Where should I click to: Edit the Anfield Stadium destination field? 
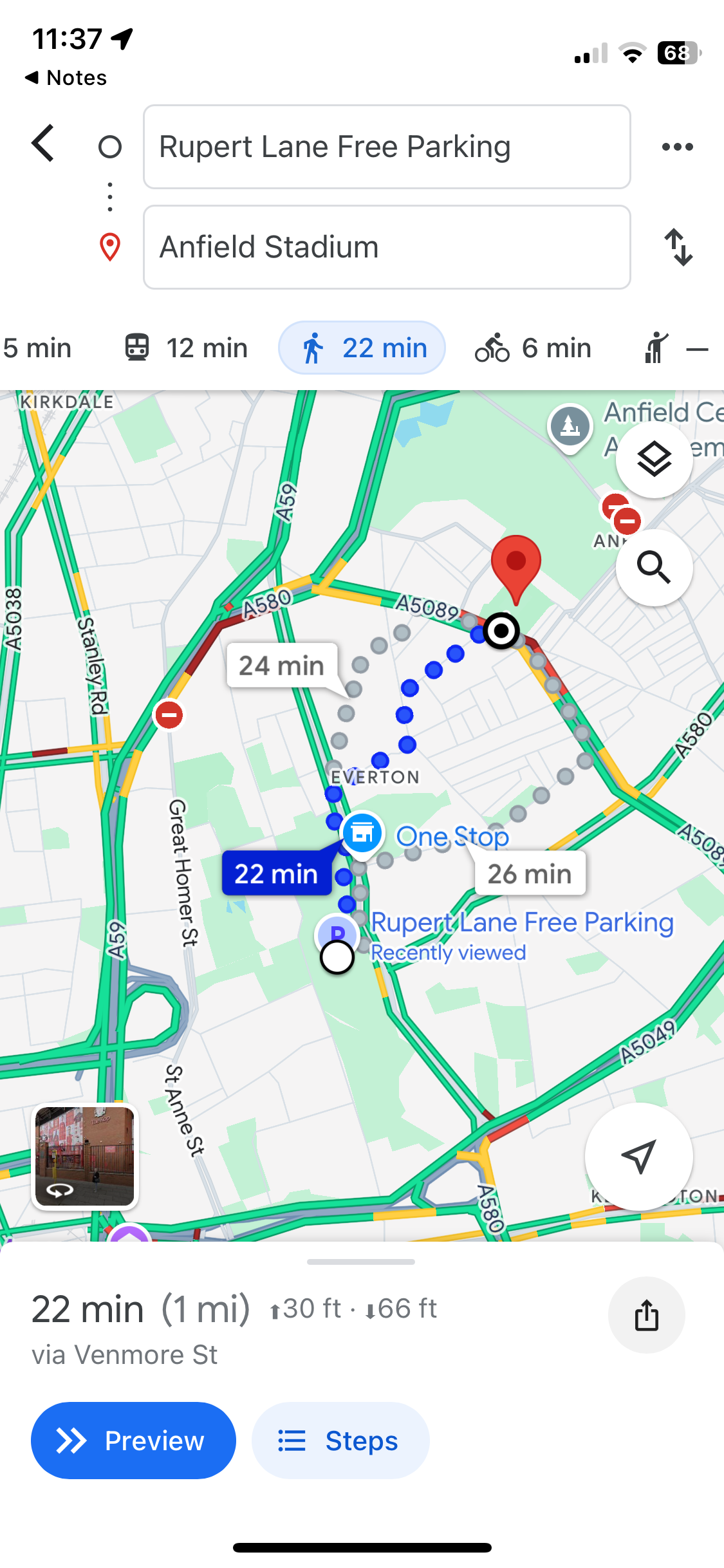(386, 247)
